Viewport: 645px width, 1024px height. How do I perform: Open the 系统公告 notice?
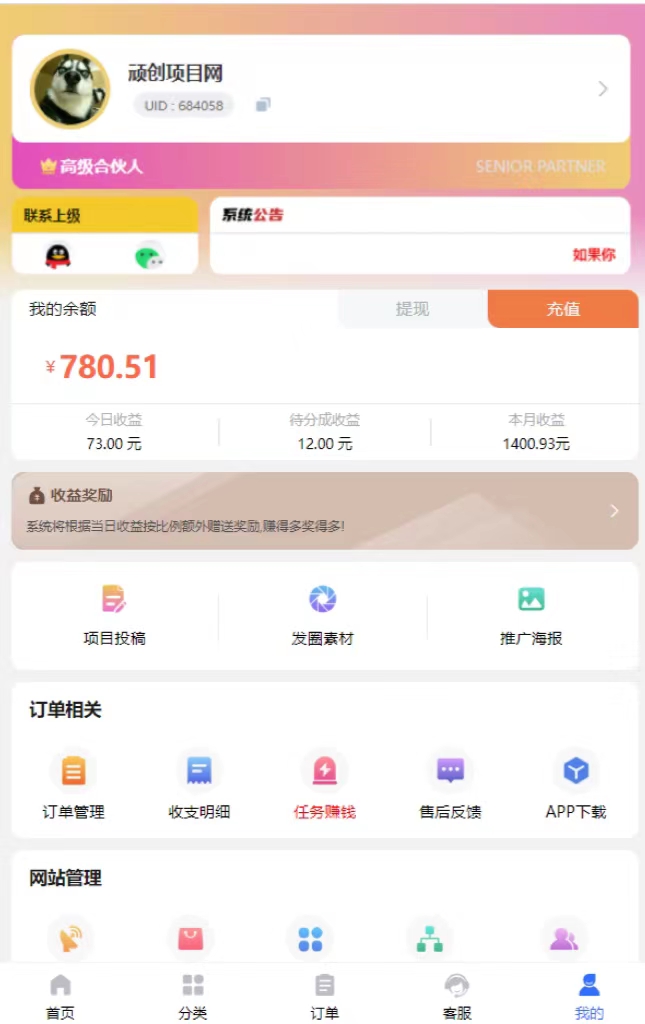click(x=420, y=235)
